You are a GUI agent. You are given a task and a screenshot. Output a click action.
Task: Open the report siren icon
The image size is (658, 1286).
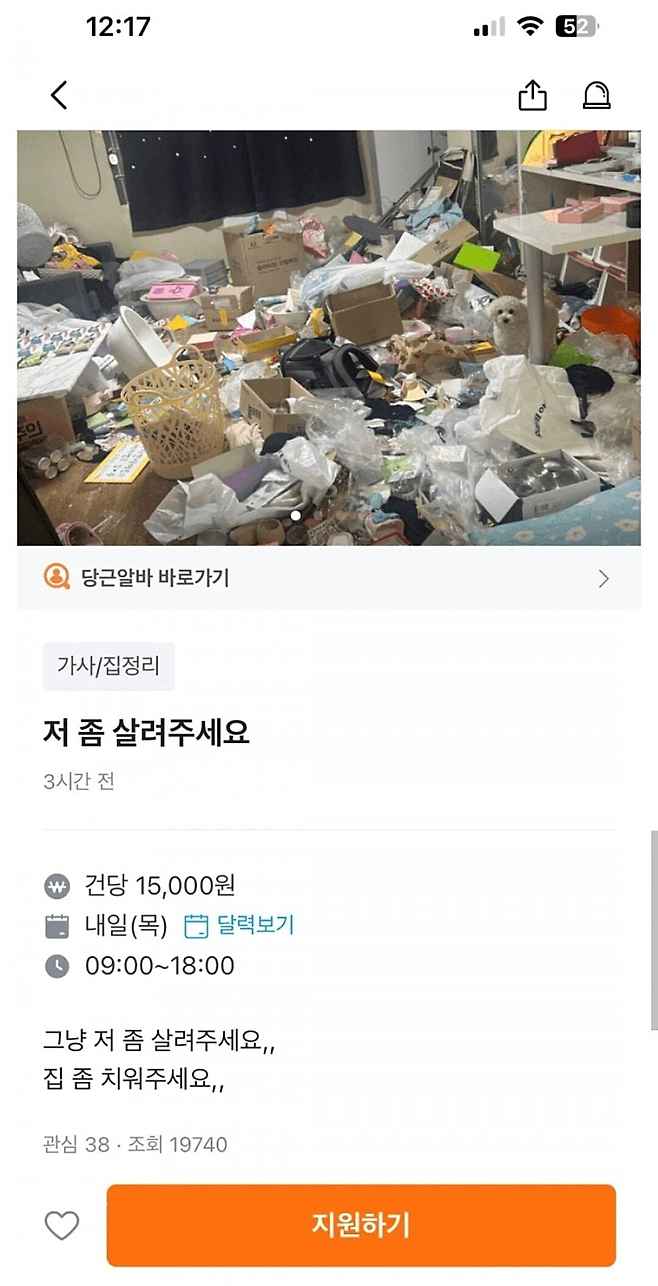coord(596,95)
